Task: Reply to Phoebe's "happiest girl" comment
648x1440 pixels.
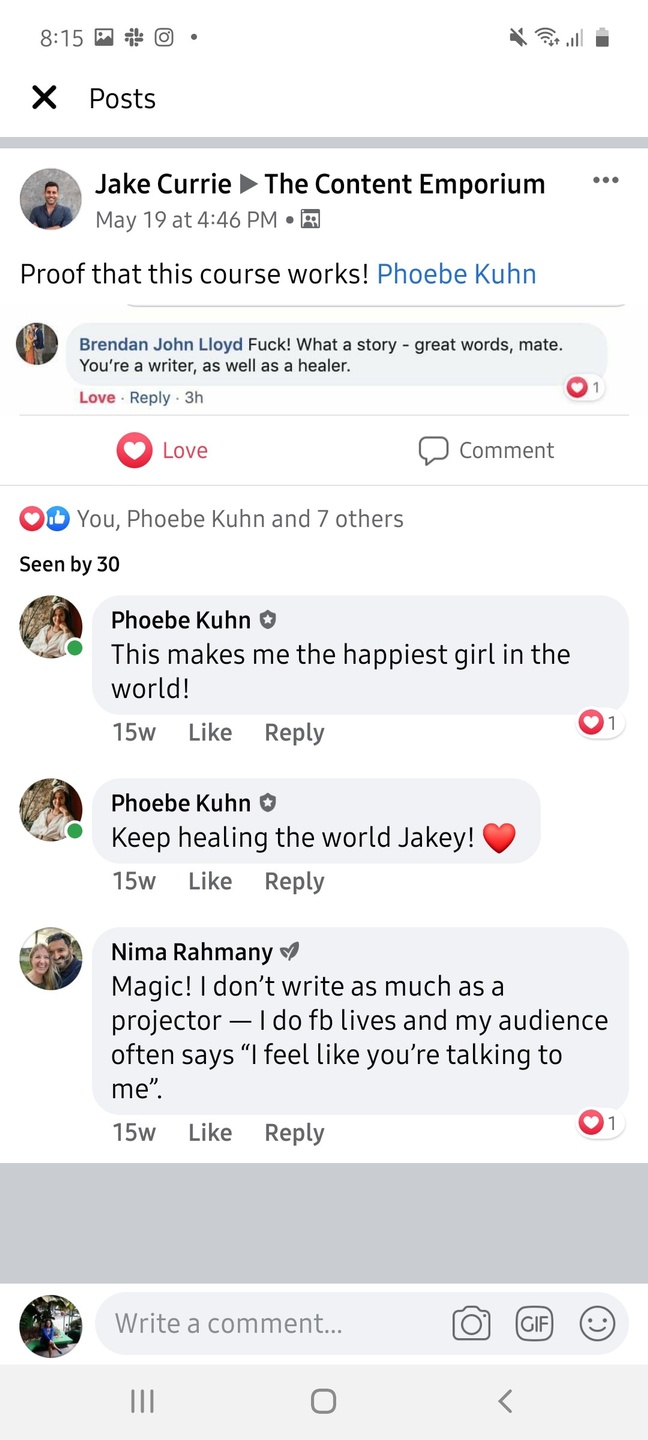Action: pos(294,733)
